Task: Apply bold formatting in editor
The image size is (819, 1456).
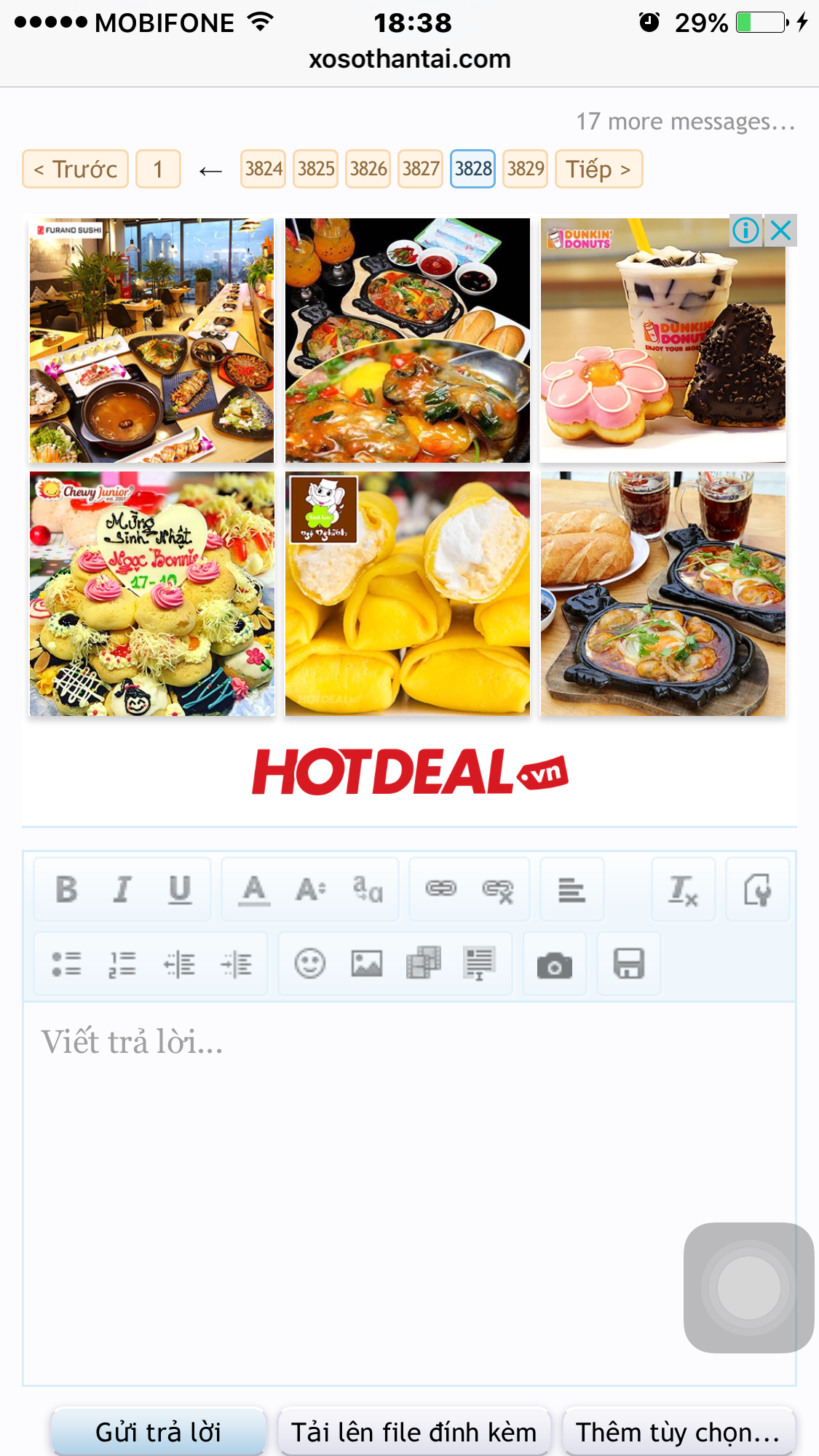Action: (x=66, y=889)
